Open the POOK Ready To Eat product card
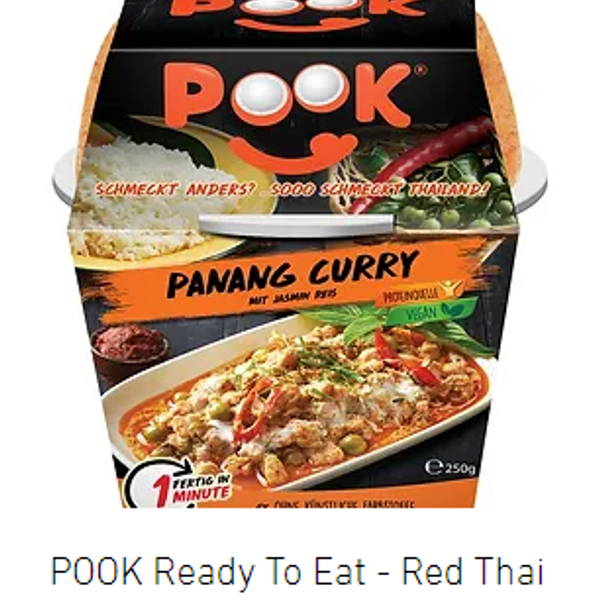The height and width of the screenshot is (600, 600). (297, 571)
